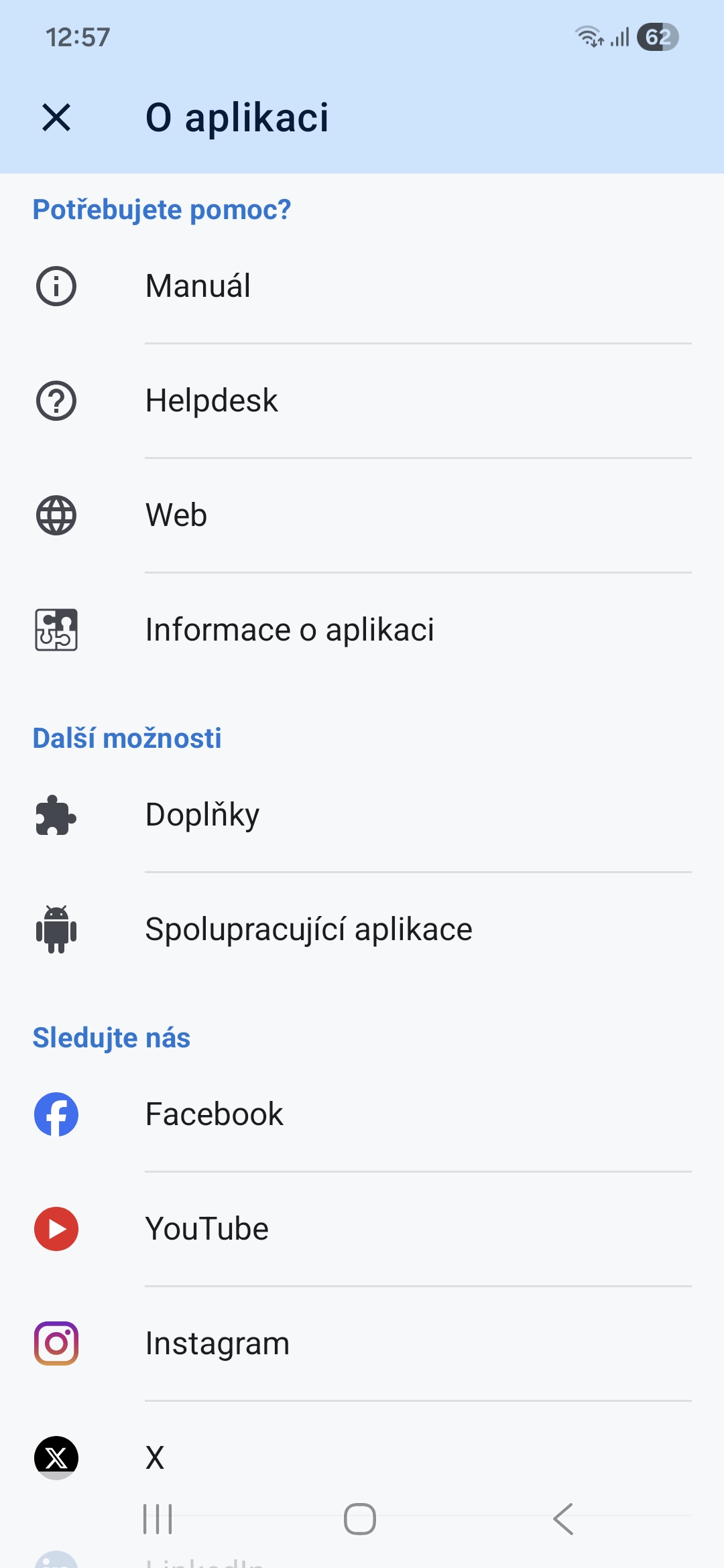Open the Manuál row
724x1568 pixels.
coord(362,286)
